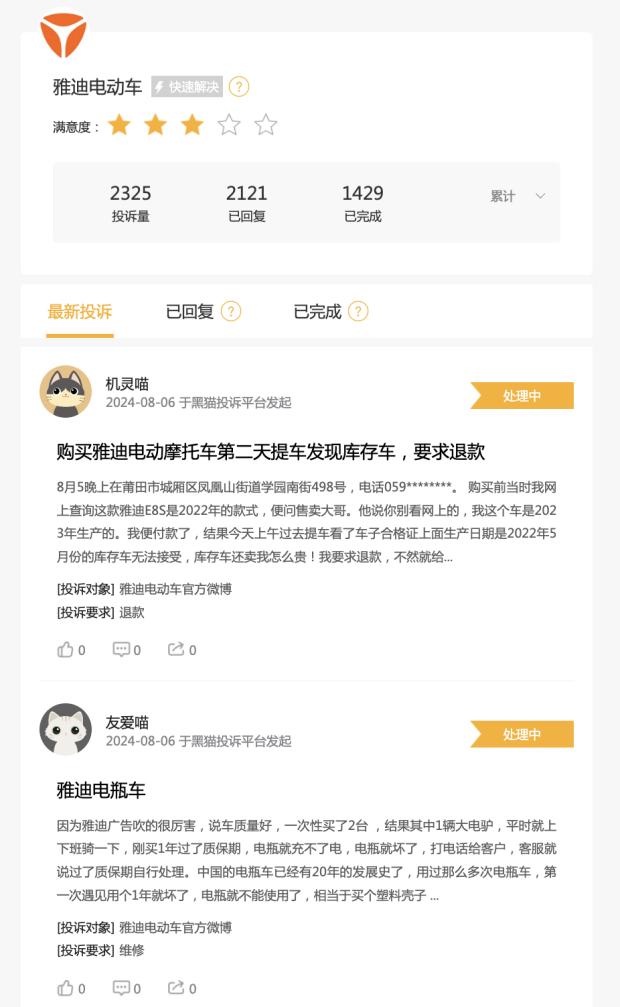Switch to the 已回复 tab
This screenshot has width=620, height=1007.
coord(190,312)
